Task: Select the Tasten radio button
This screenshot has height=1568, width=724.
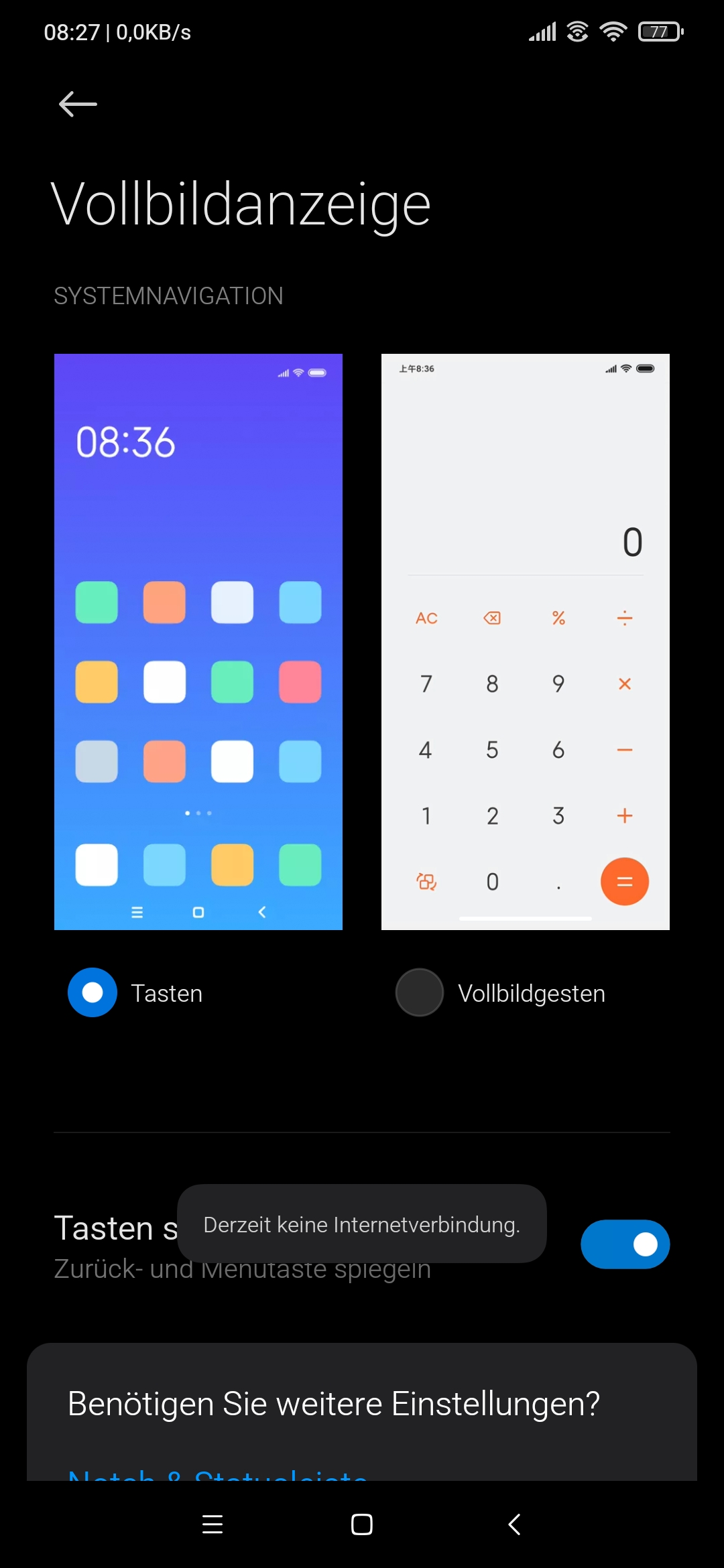Action: [x=93, y=992]
